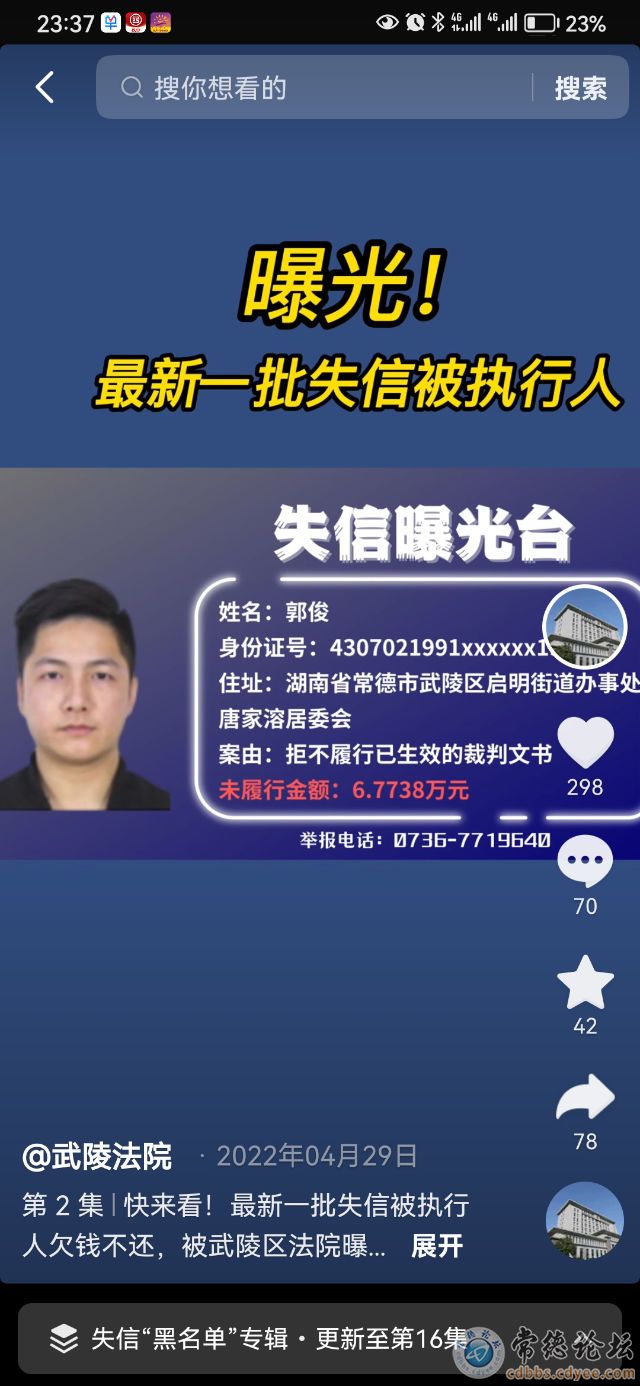Favorite the video with the star icon

(x=585, y=982)
